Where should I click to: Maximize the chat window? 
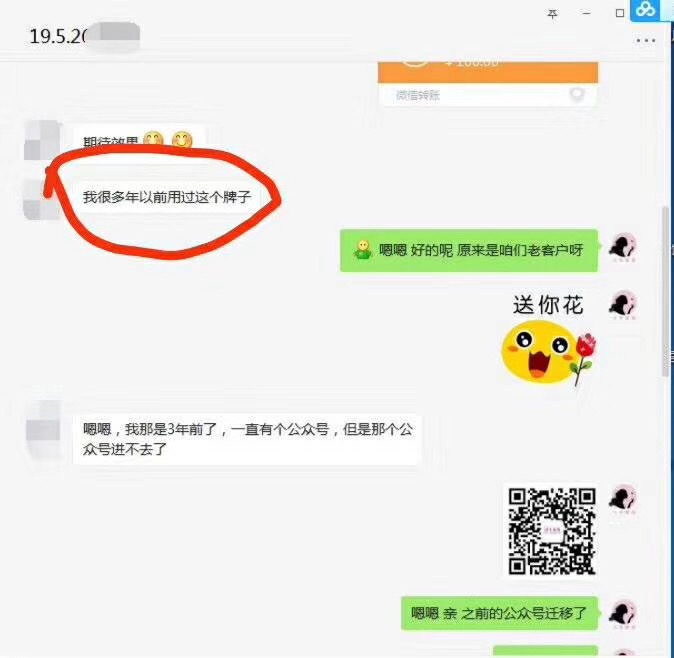click(x=620, y=13)
